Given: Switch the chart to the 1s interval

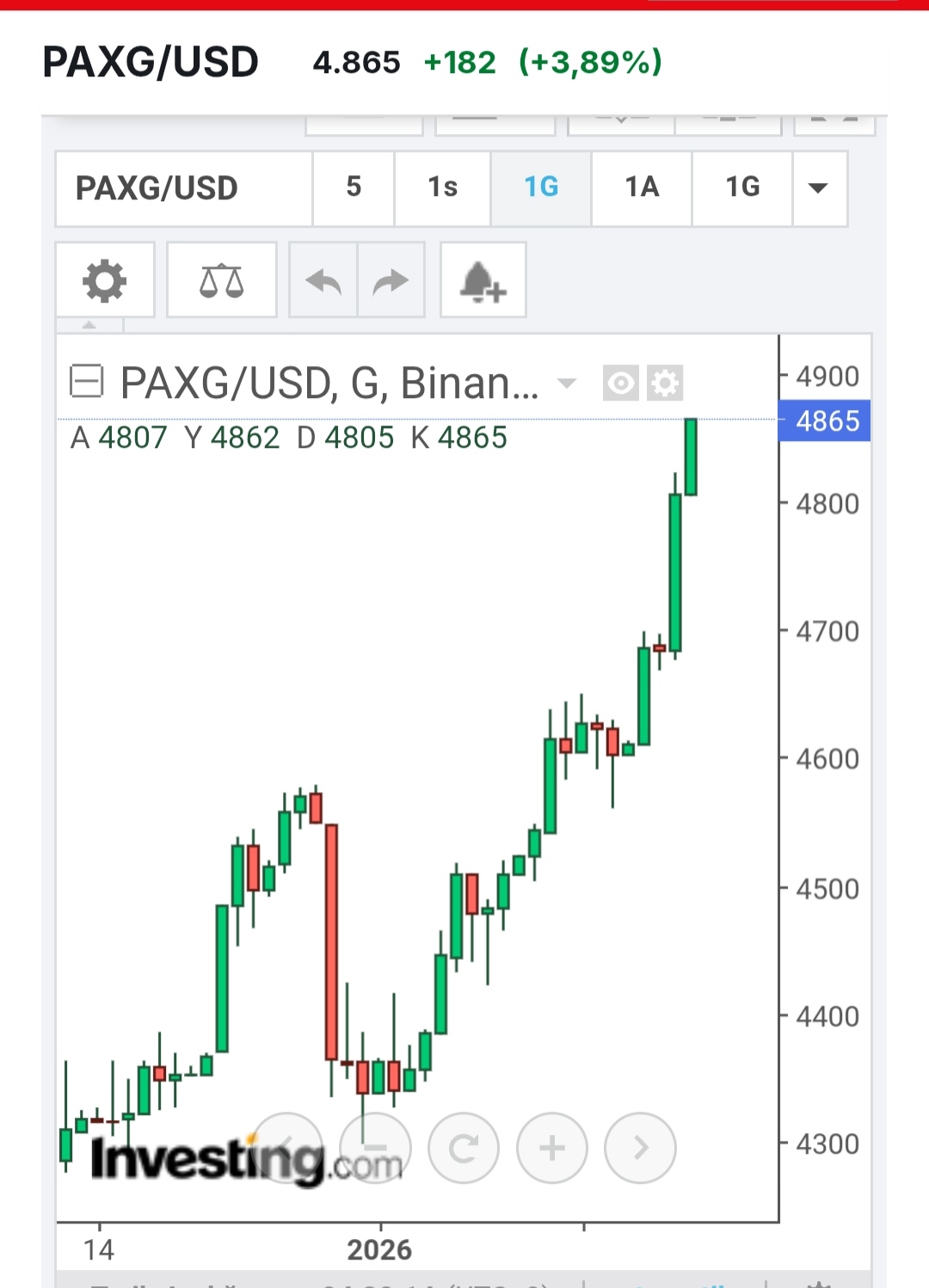Looking at the screenshot, I should pyautogui.click(x=443, y=187).
